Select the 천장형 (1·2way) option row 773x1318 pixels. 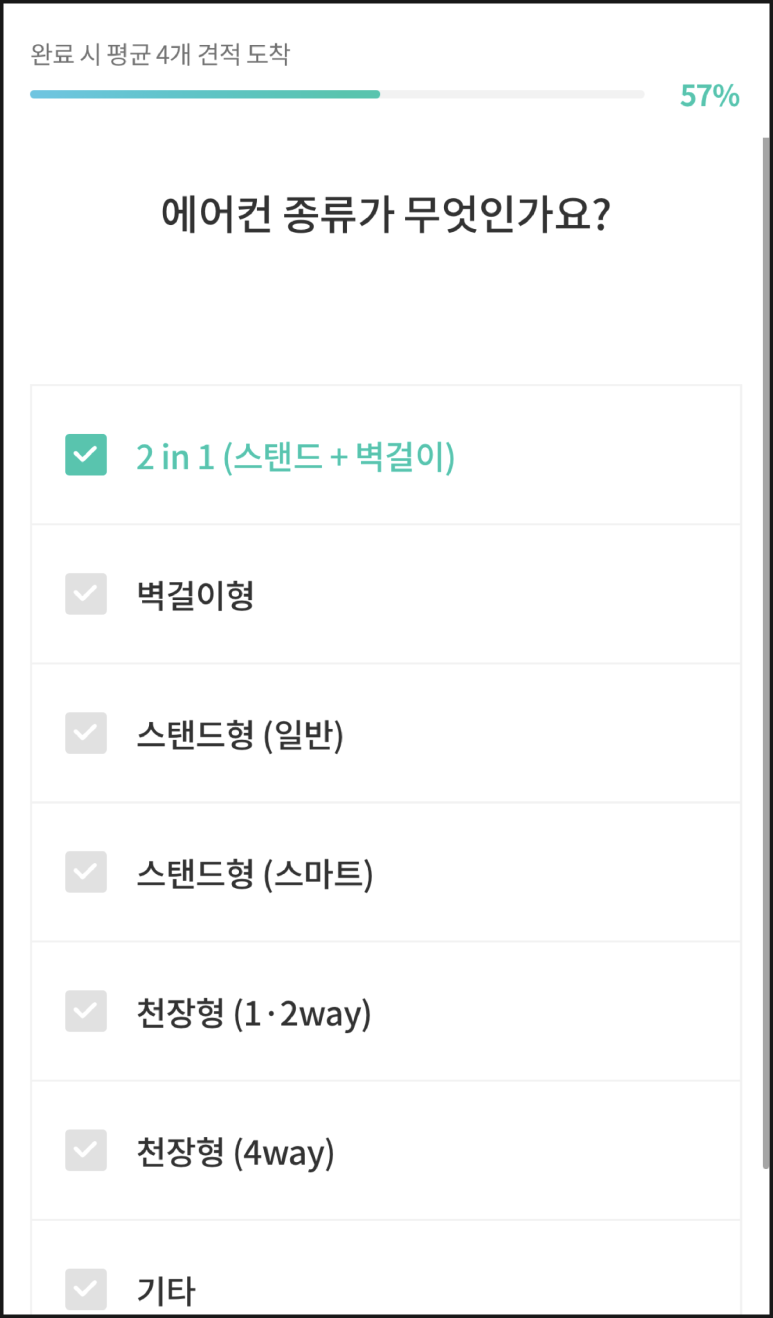[x=385, y=1011]
